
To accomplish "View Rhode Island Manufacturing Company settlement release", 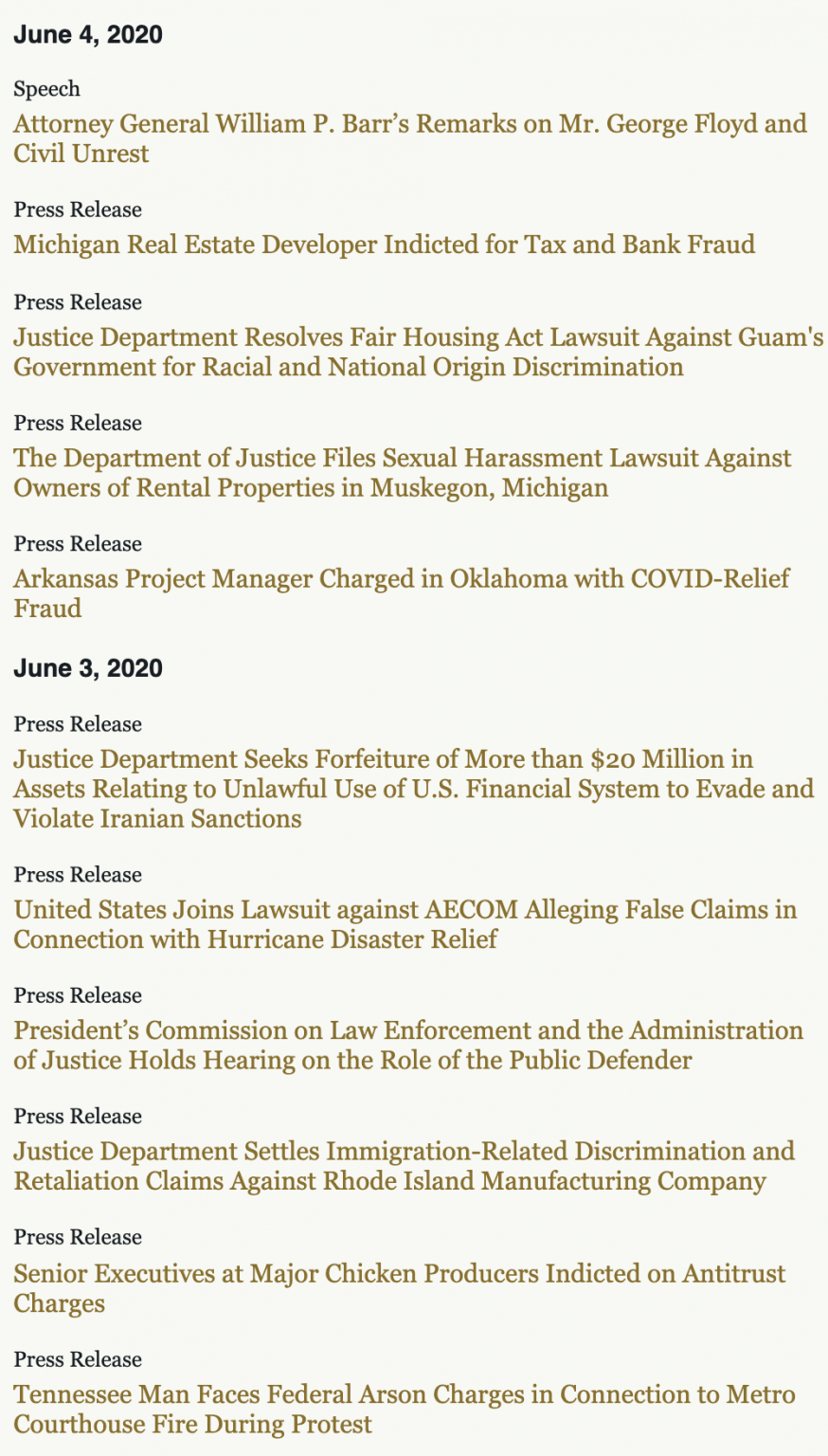I will [x=404, y=1152].
